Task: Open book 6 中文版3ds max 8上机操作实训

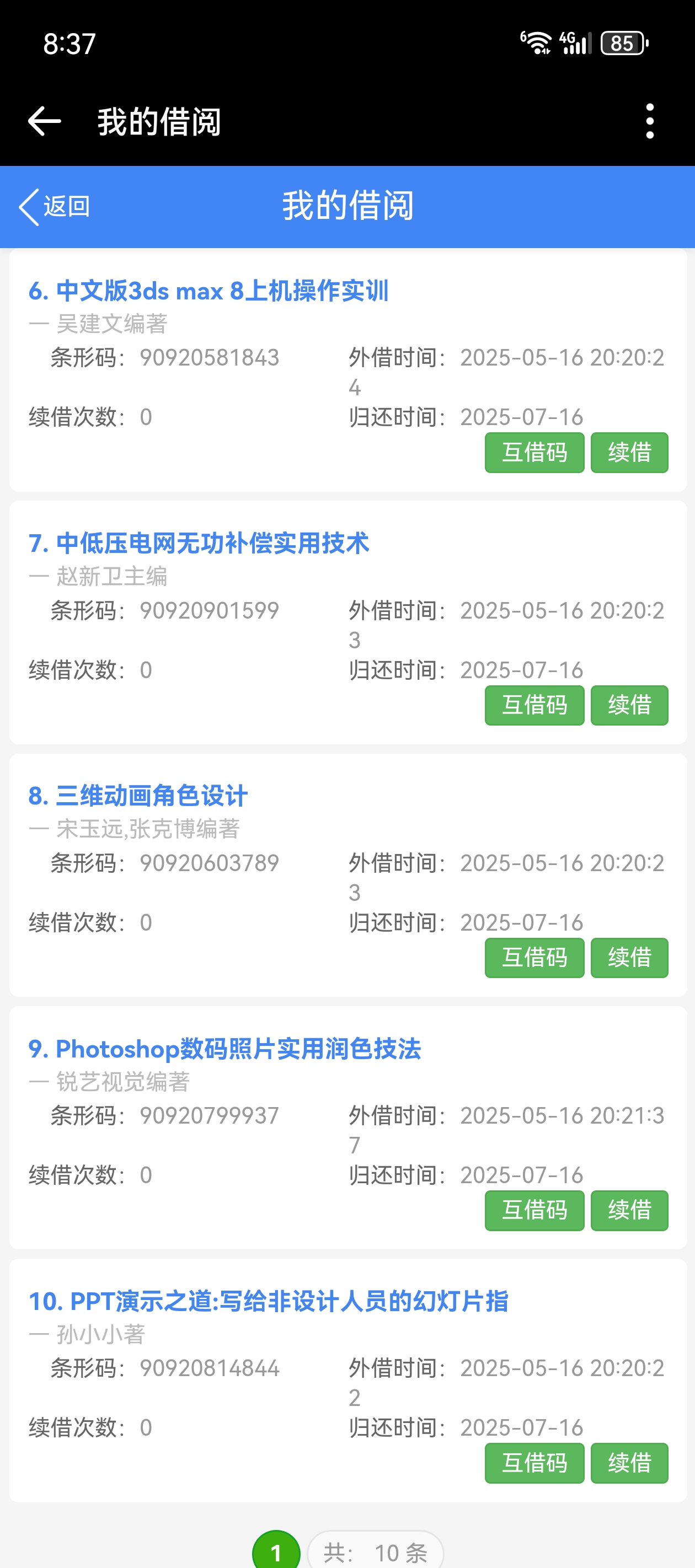Action: (x=209, y=291)
